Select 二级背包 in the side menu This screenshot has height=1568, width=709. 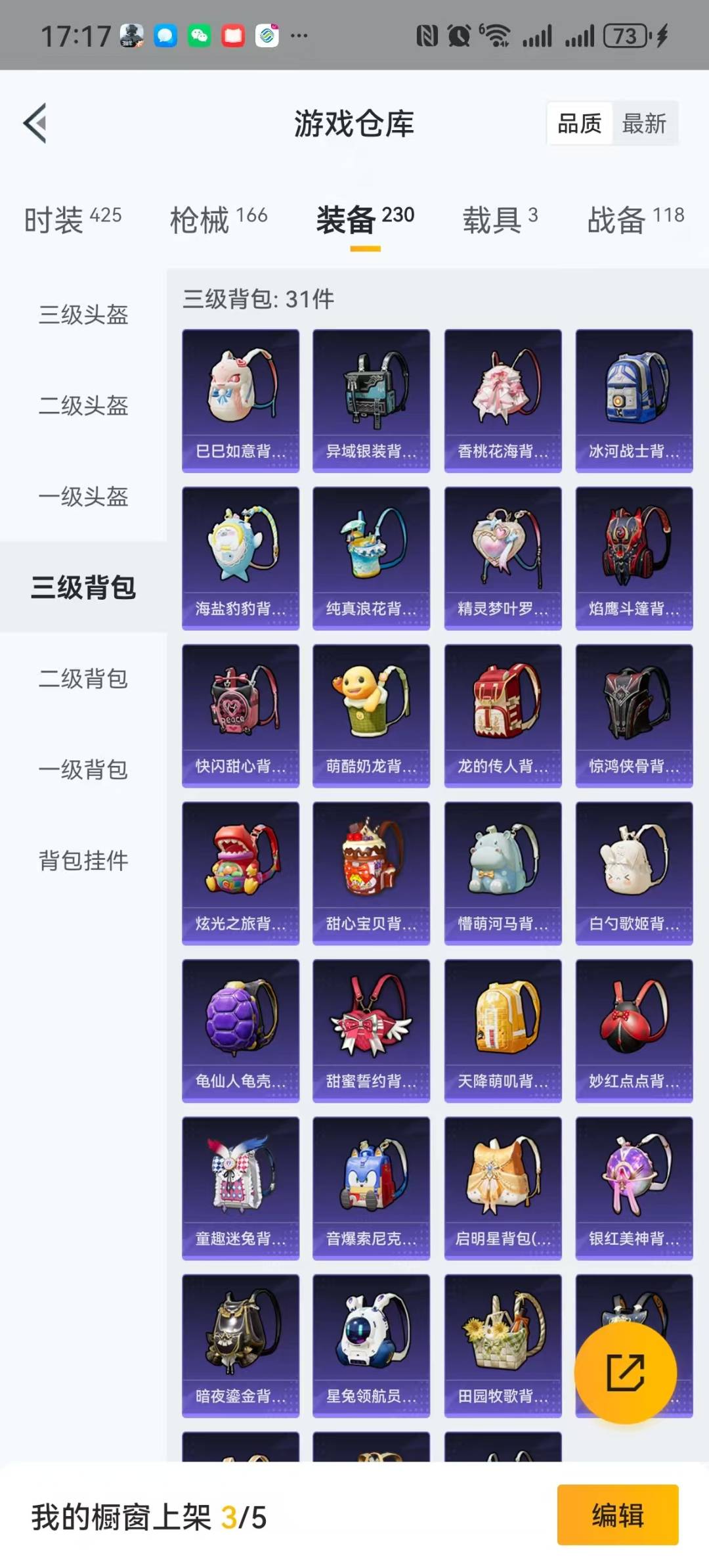[83, 679]
